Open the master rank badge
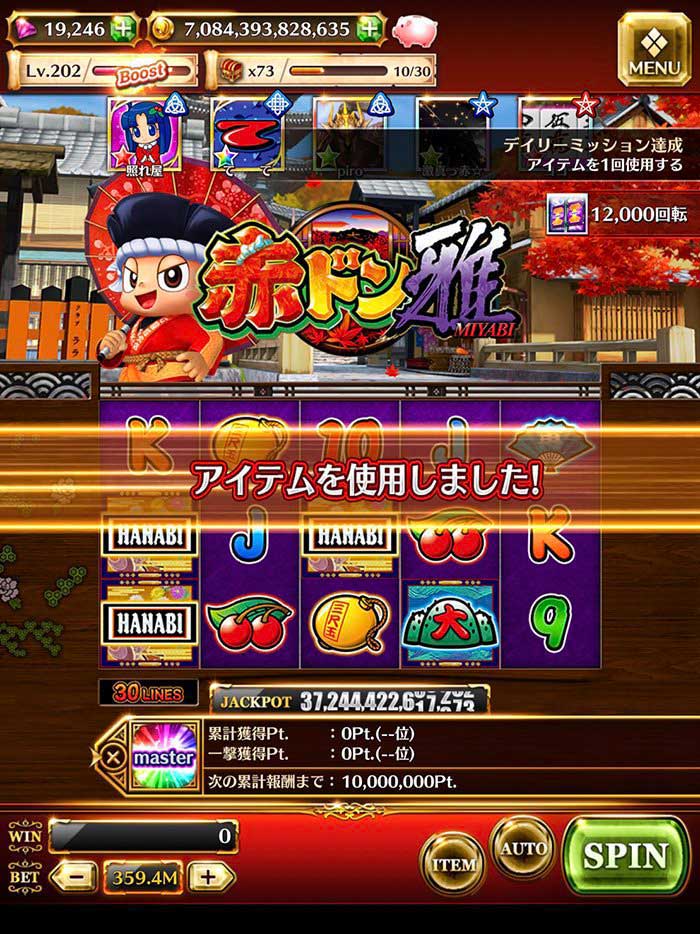Image resolution: width=700 pixels, height=934 pixels. [x=163, y=757]
